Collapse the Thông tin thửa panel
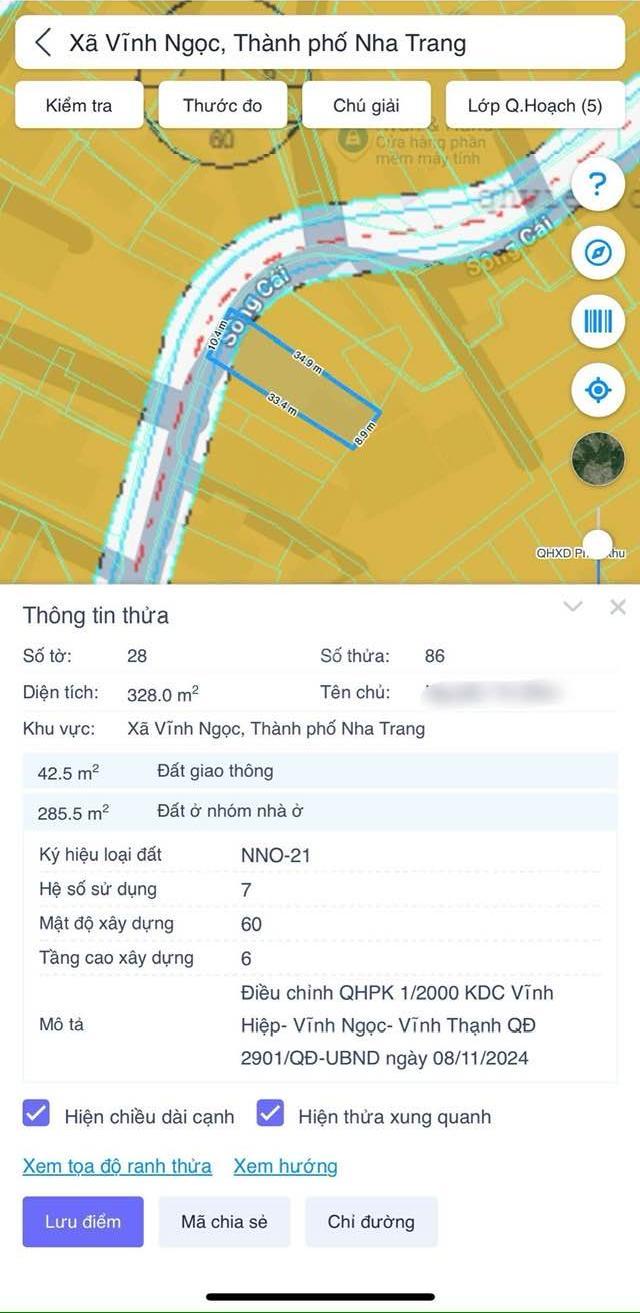Image resolution: width=640 pixels, height=1313 pixels. (x=573, y=606)
